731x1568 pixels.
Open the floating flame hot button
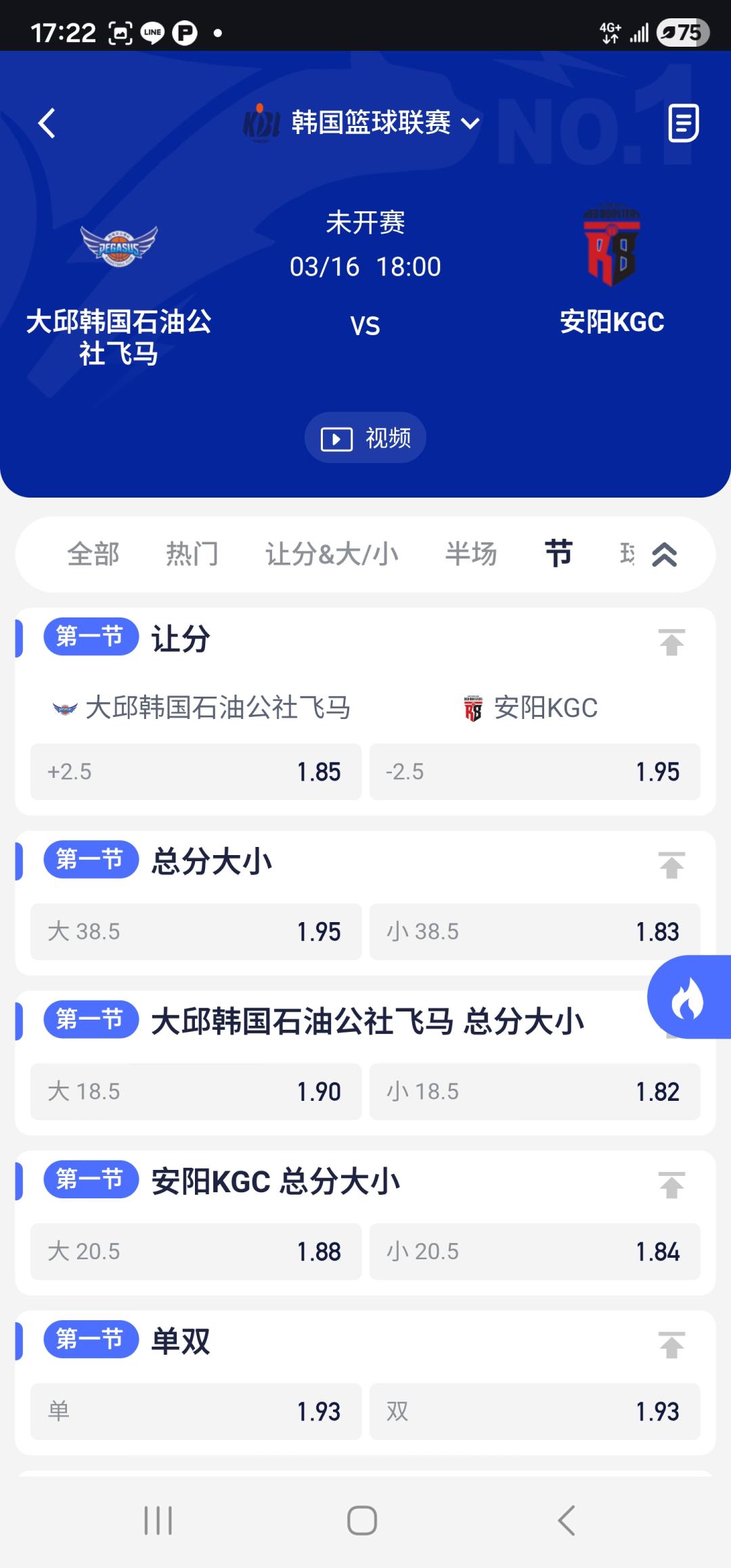[x=689, y=997]
